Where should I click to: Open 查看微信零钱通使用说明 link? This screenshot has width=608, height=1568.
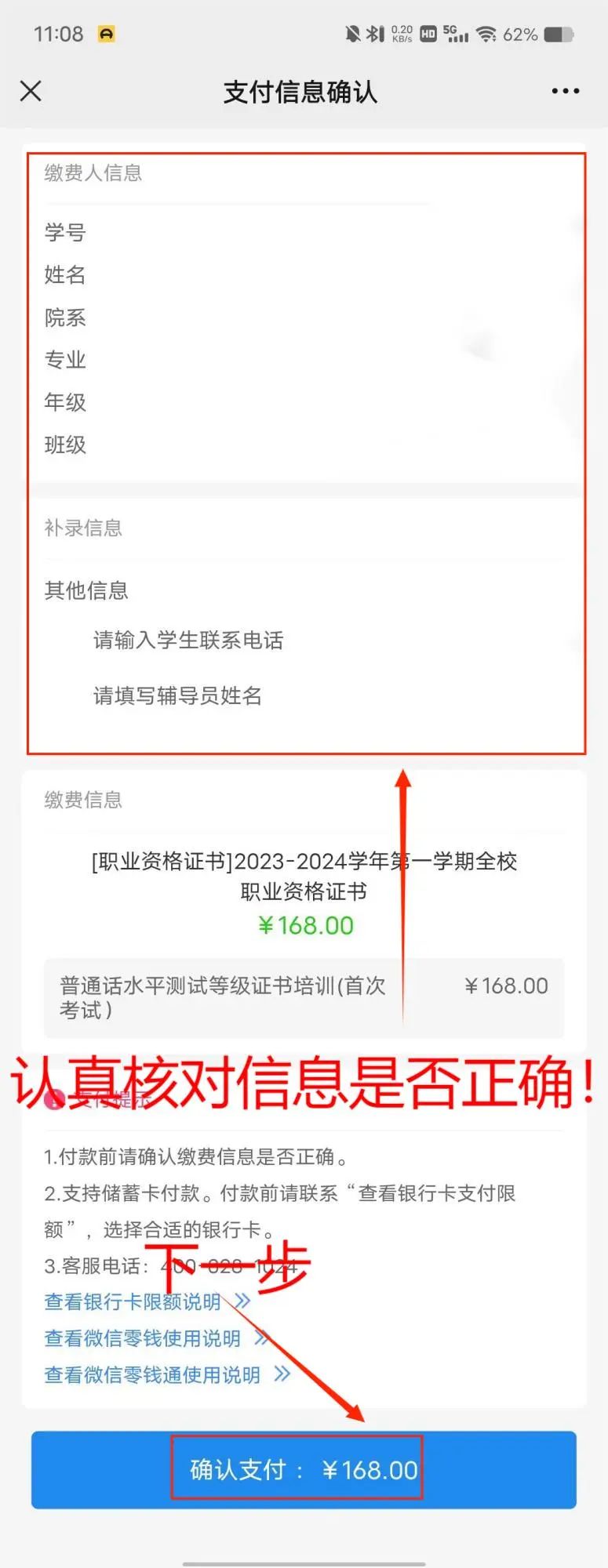coord(153,1374)
